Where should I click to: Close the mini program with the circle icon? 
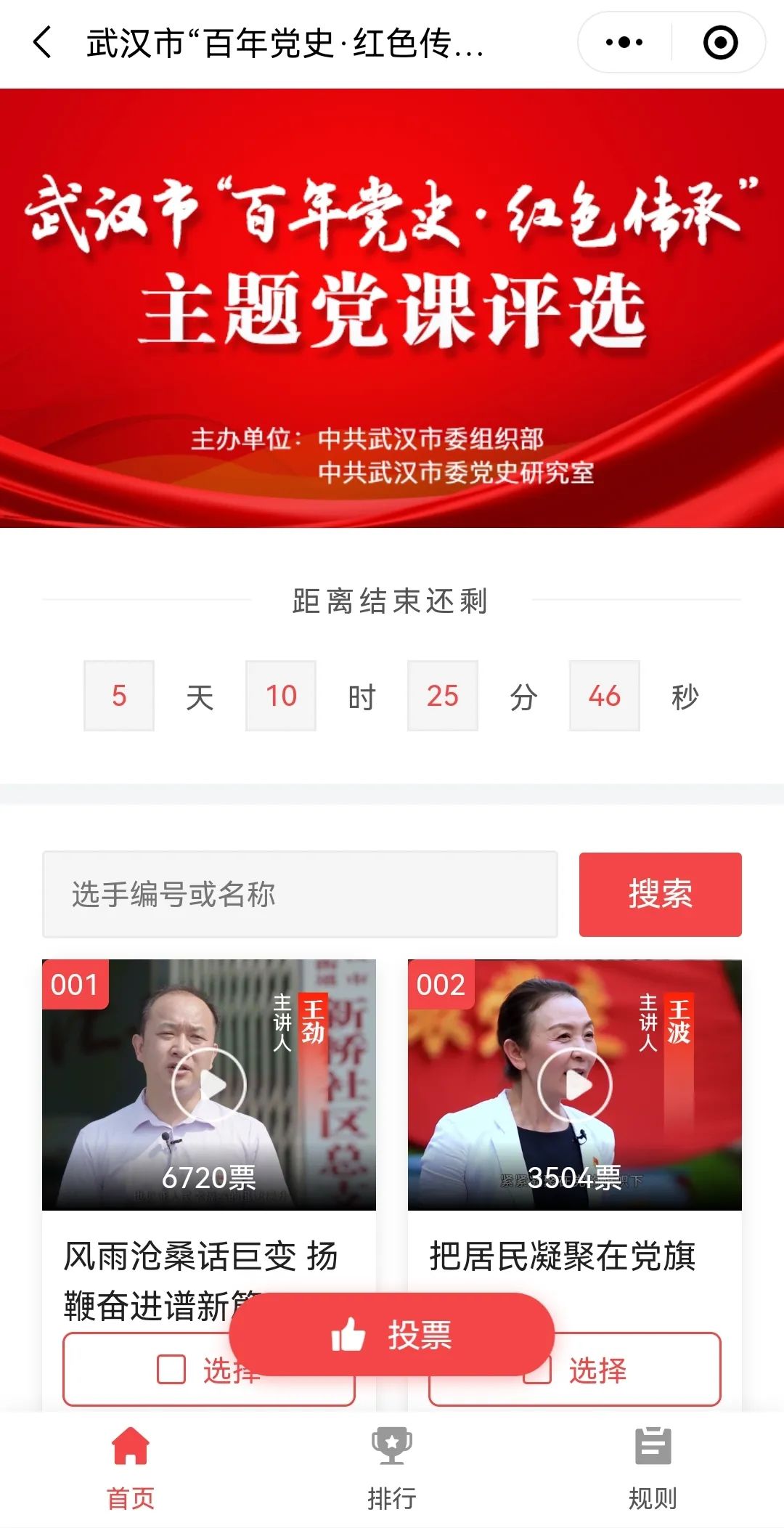coord(720,42)
